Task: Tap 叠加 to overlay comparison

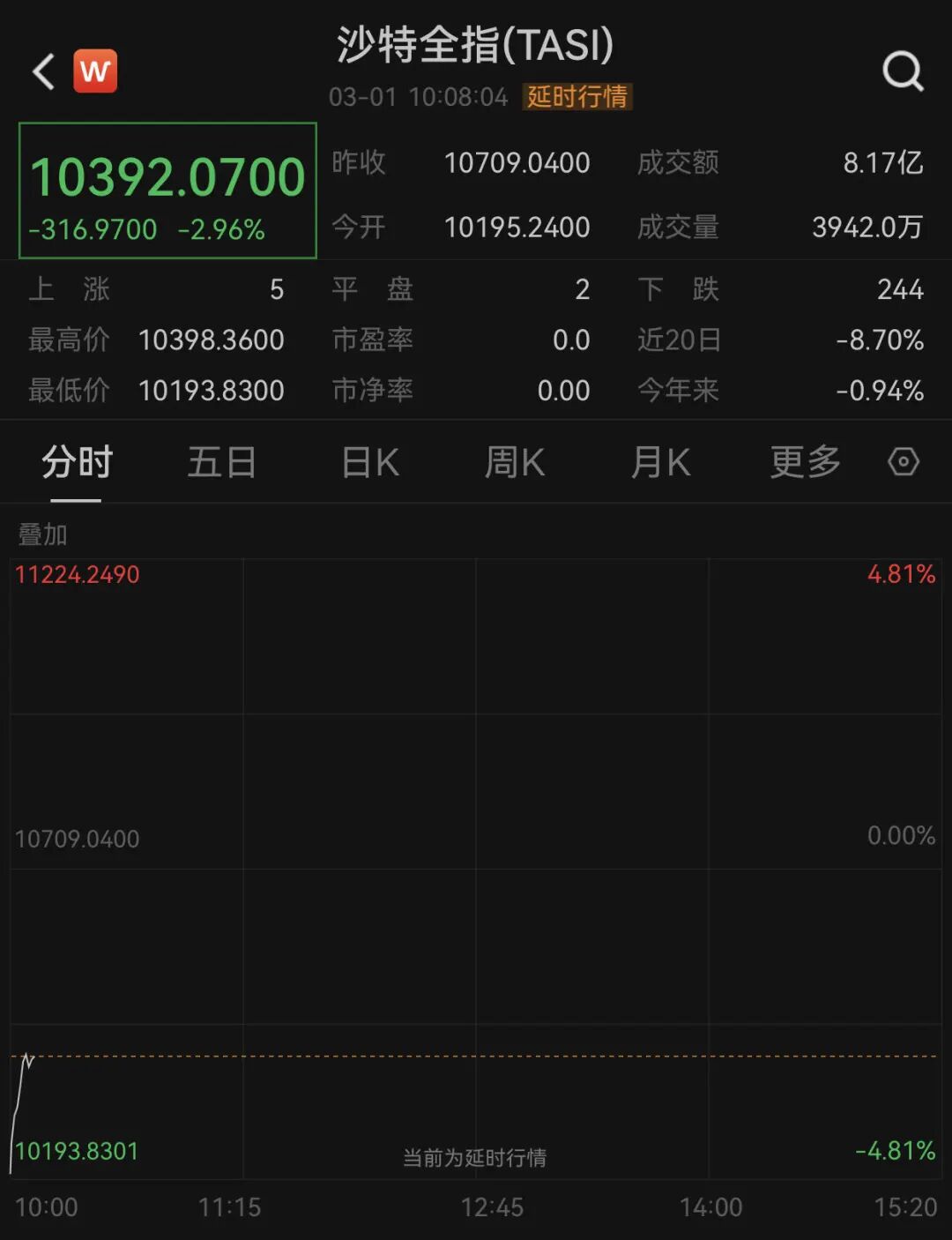Action: pyautogui.click(x=42, y=534)
